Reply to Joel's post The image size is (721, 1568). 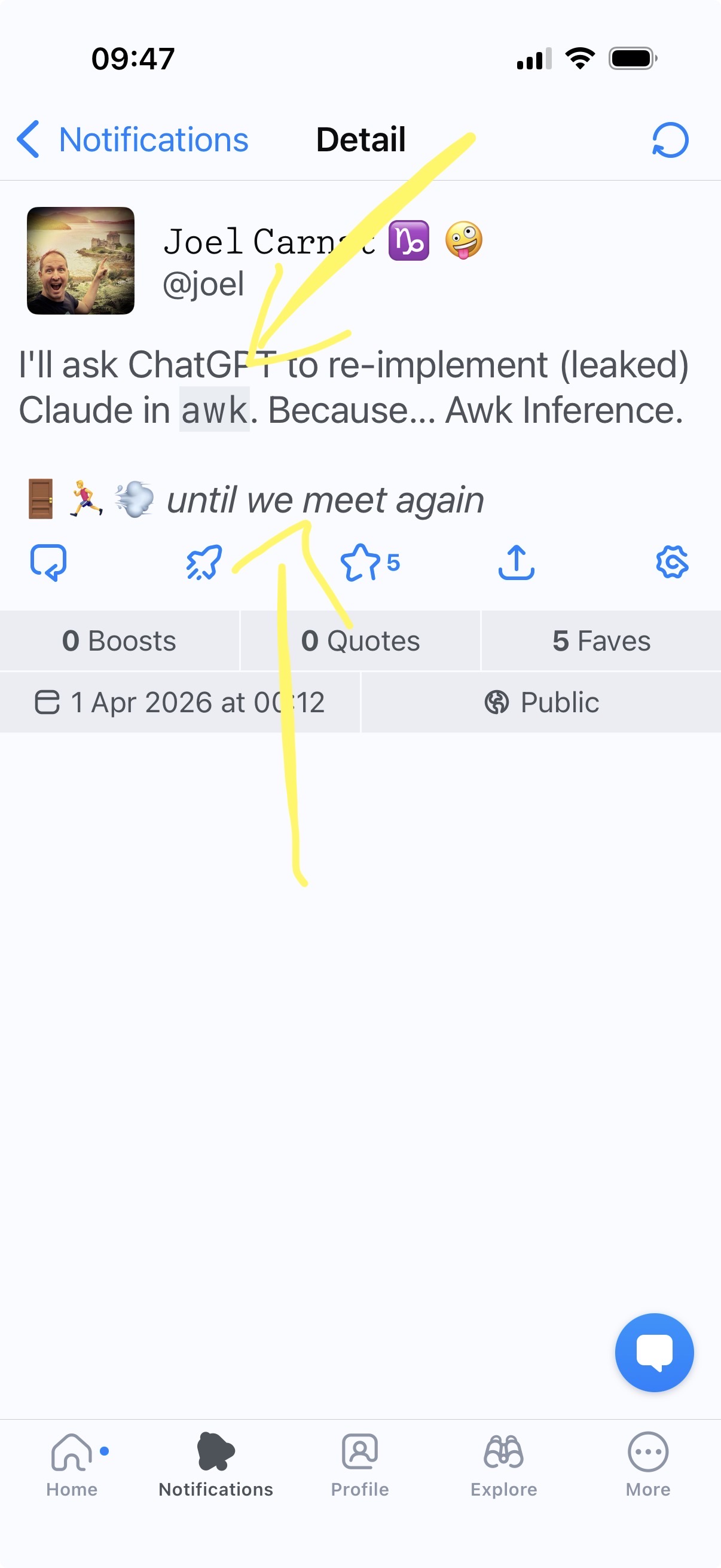[x=48, y=562]
